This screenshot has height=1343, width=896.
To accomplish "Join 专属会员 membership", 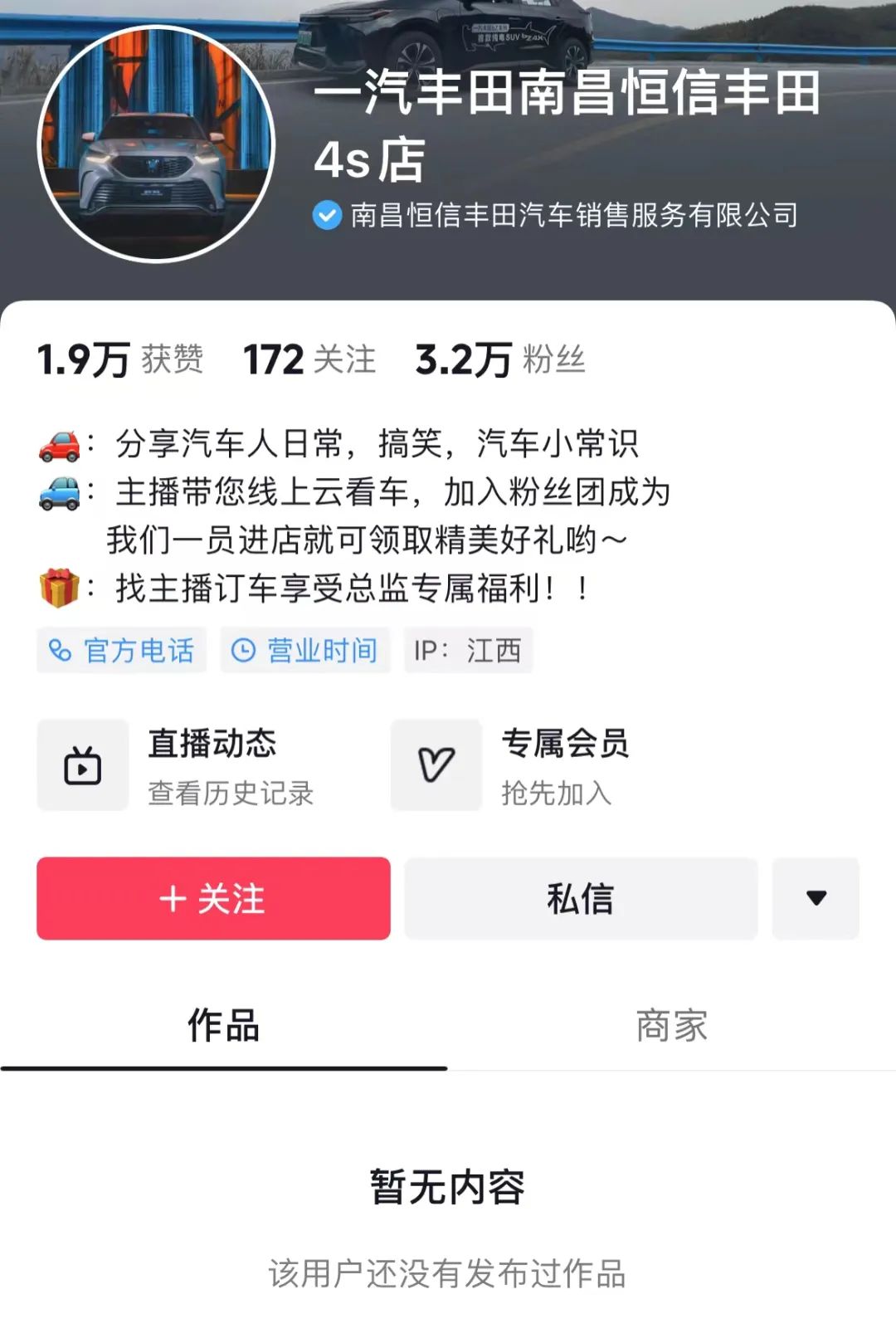I will (x=531, y=765).
